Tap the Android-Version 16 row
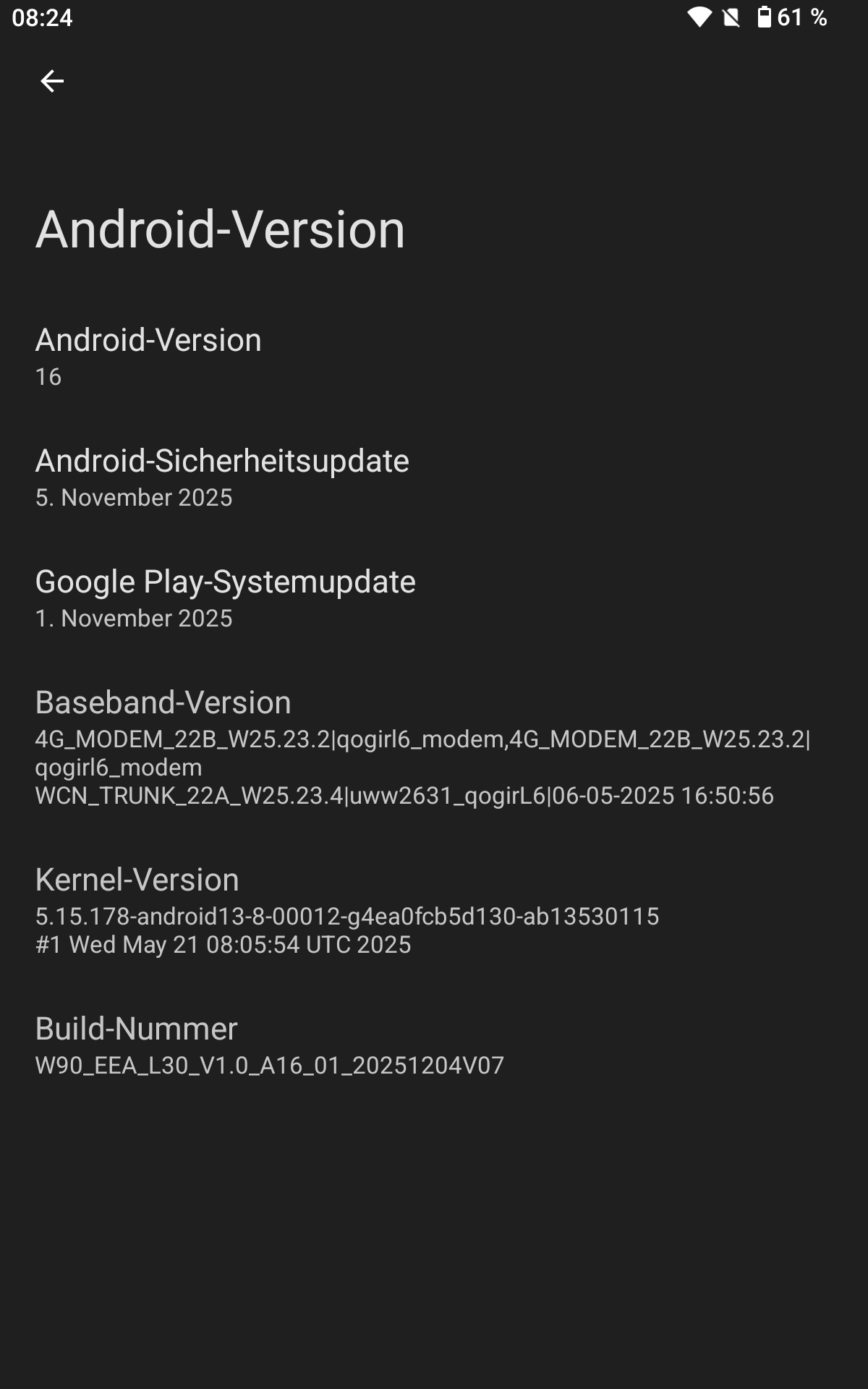 [x=434, y=357]
